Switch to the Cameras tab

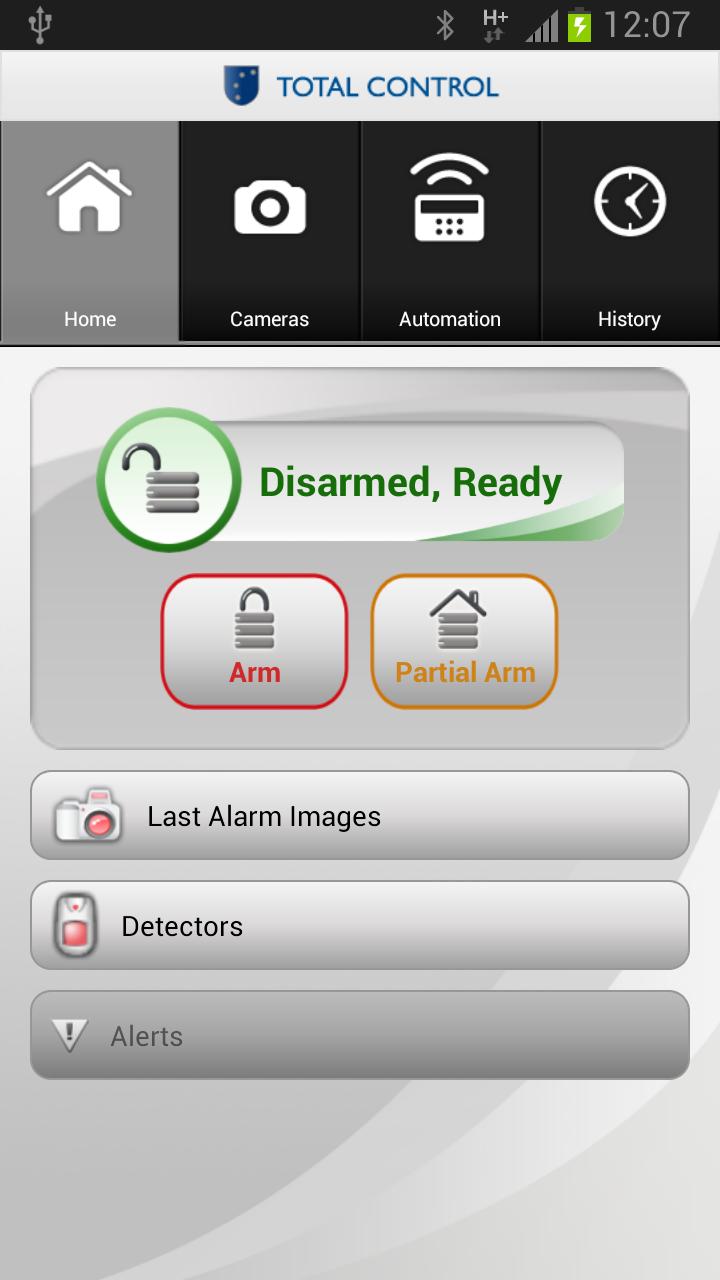coord(270,232)
